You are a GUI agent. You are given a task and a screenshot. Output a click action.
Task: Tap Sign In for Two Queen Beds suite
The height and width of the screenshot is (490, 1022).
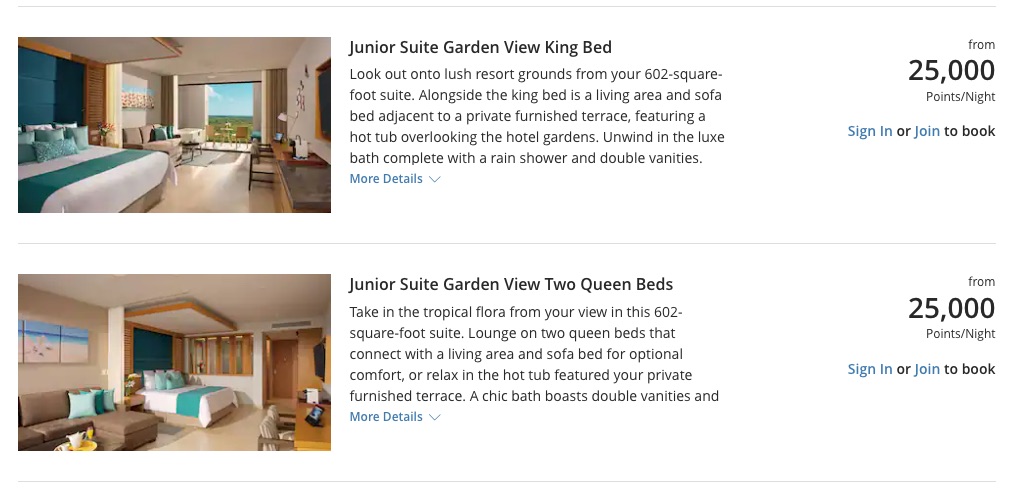[x=869, y=369]
